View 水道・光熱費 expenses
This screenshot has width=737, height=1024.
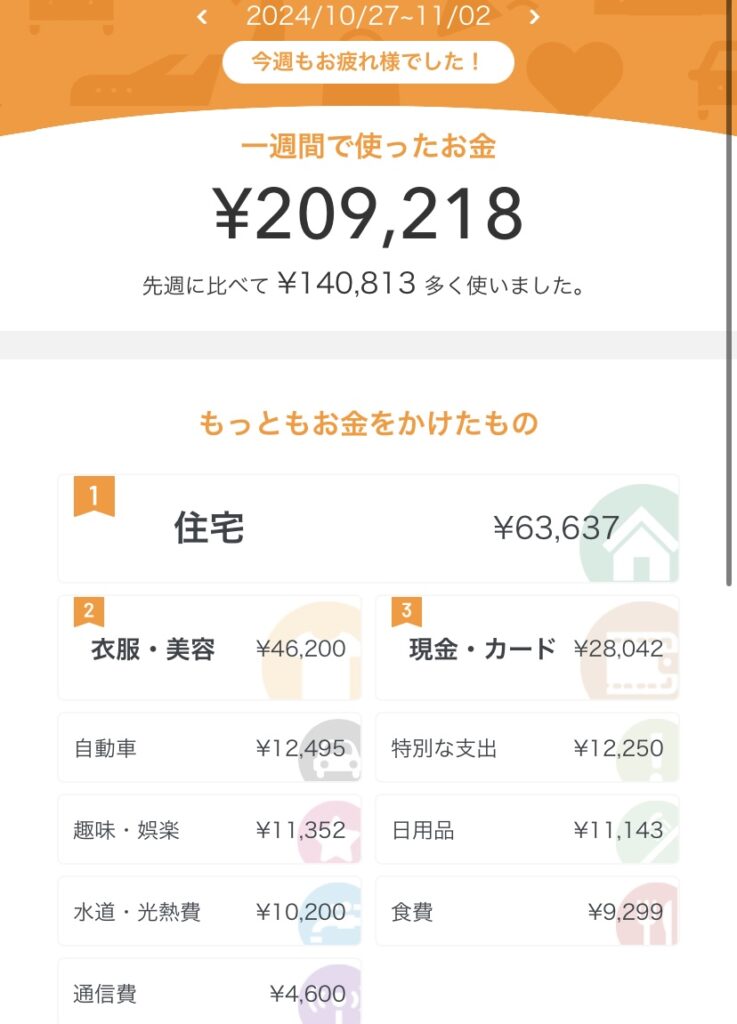point(209,912)
